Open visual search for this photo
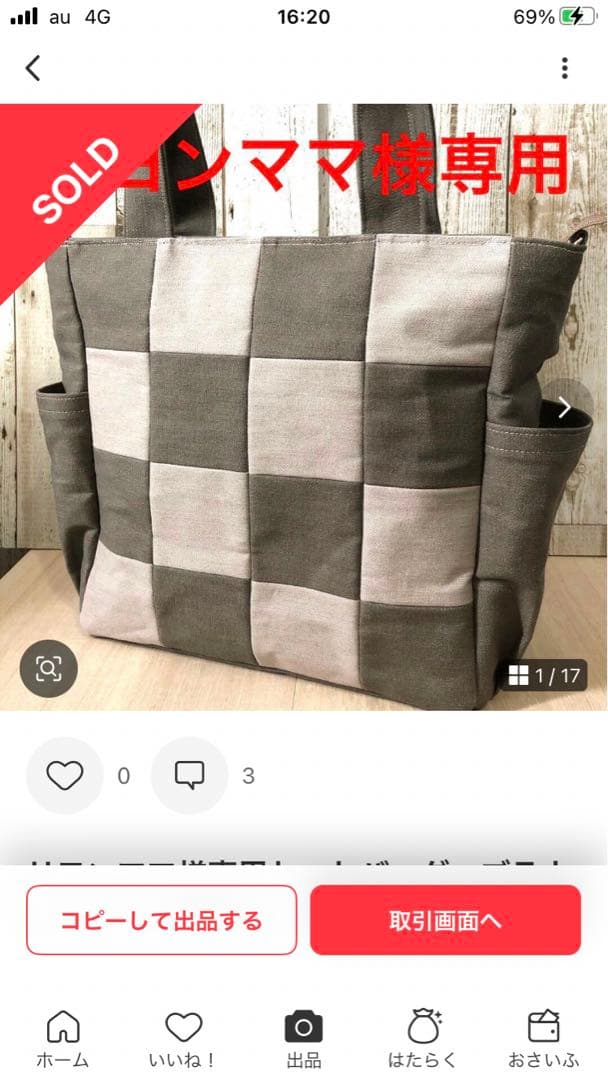608x1080 pixels. coord(48,669)
